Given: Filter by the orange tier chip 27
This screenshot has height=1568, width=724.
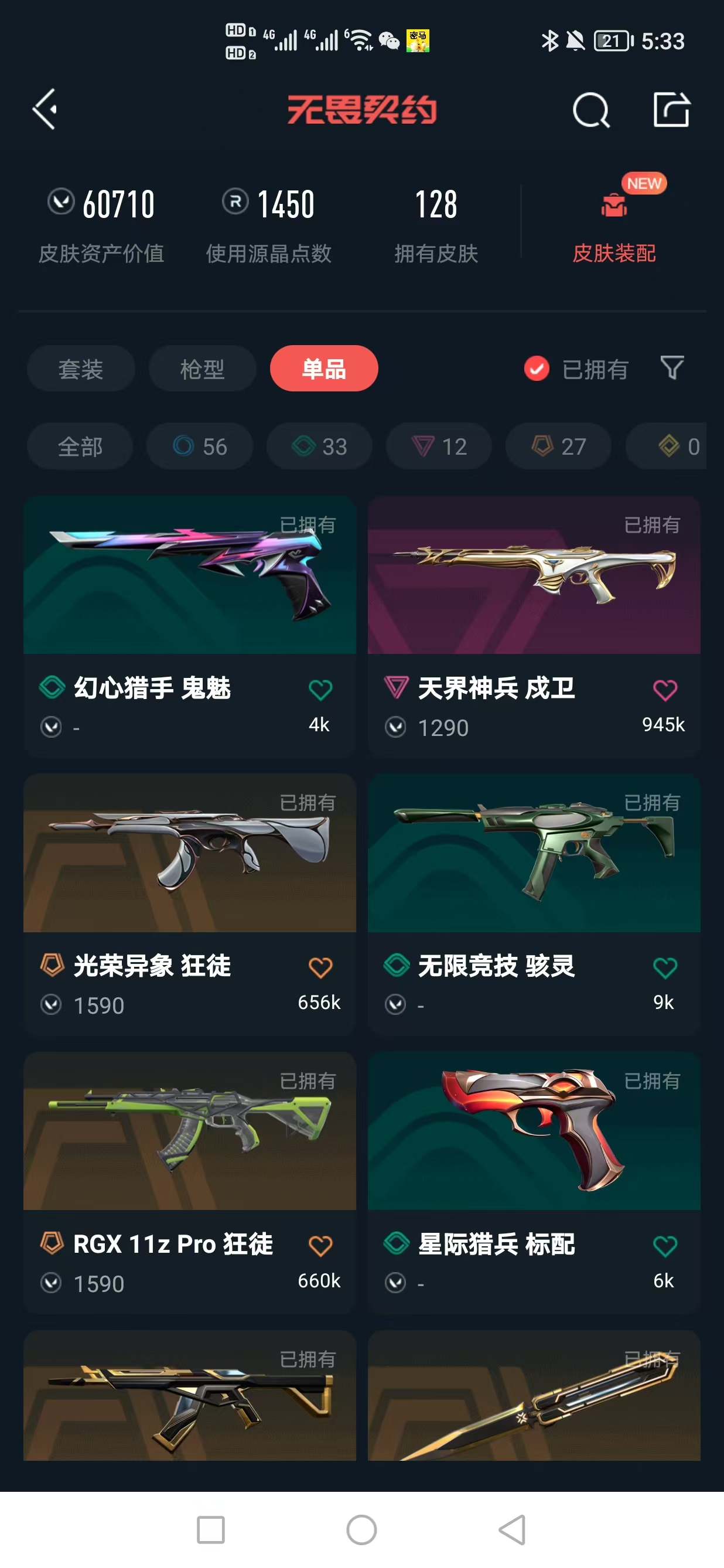Looking at the screenshot, I should point(558,446).
